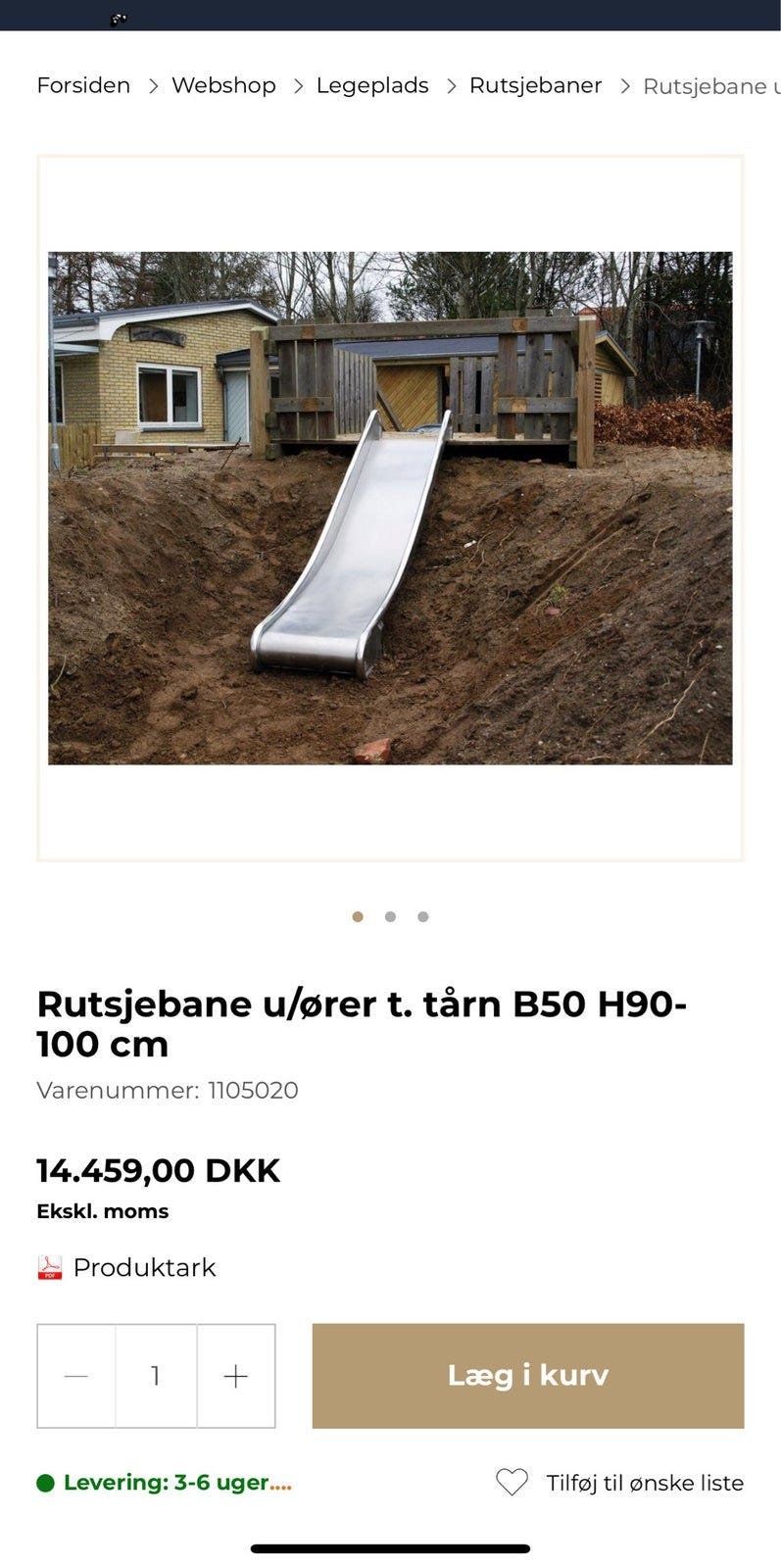Select the third image carousel dot
This screenshot has width=781, height=1568.
coord(422,916)
